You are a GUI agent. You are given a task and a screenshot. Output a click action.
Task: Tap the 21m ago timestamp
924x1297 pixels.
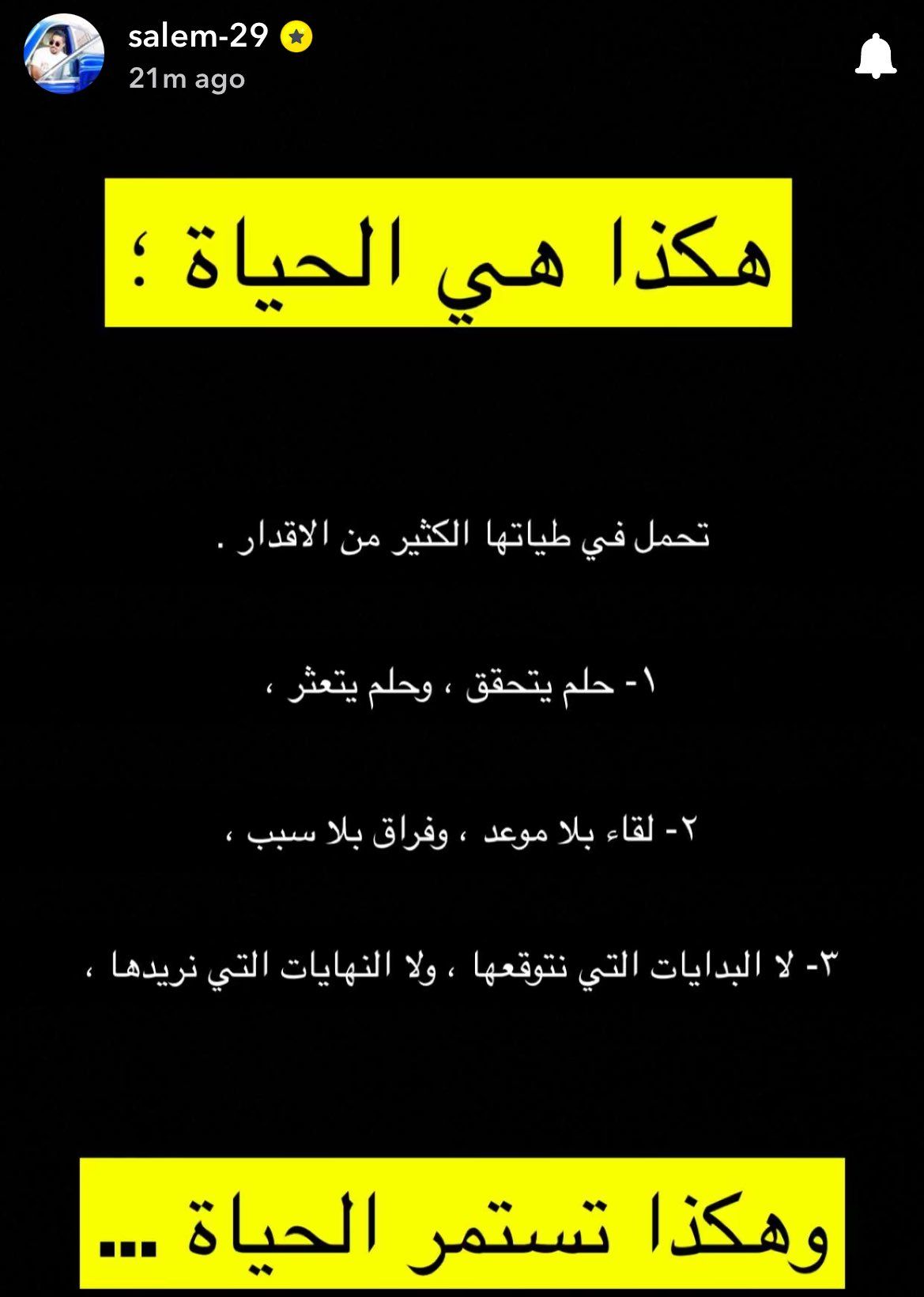coord(187,79)
